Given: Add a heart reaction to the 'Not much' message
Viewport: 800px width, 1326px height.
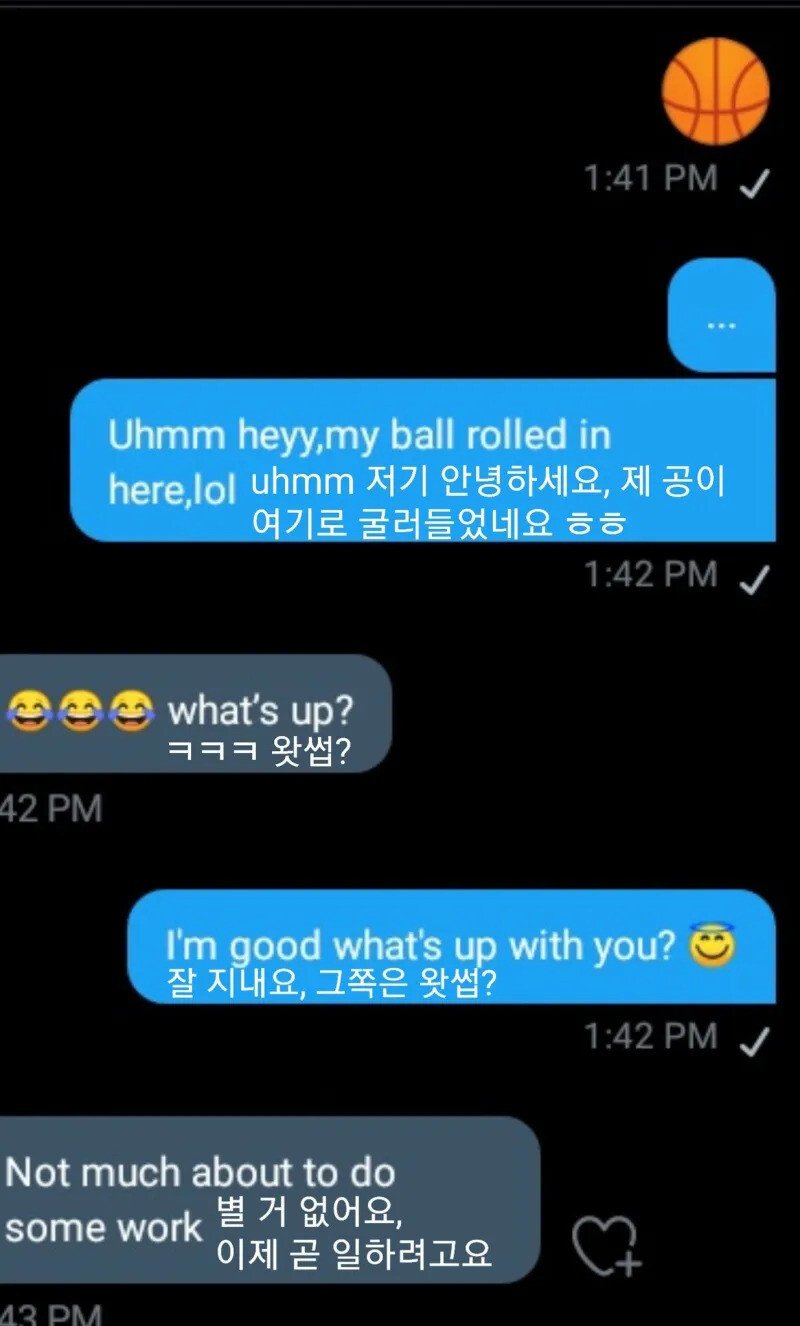Looking at the screenshot, I should (604, 1245).
